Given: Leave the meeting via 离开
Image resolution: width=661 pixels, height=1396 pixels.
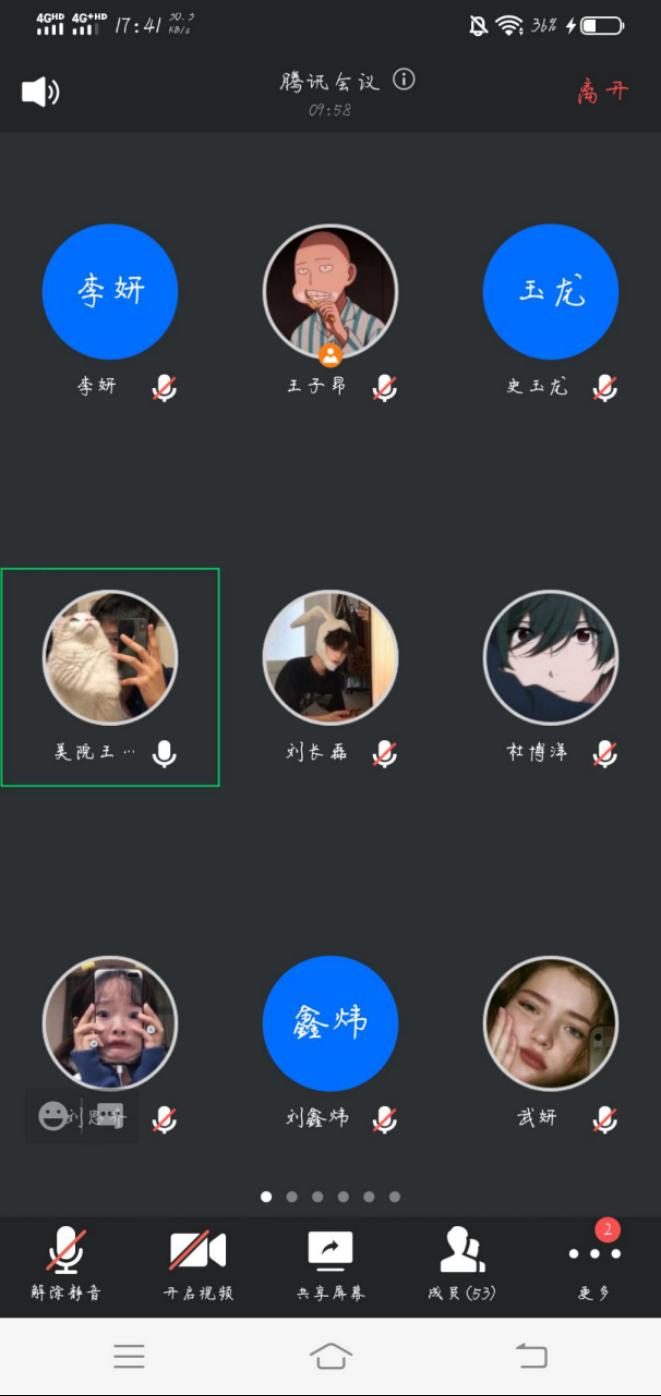Looking at the screenshot, I should click(x=603, y=92).
